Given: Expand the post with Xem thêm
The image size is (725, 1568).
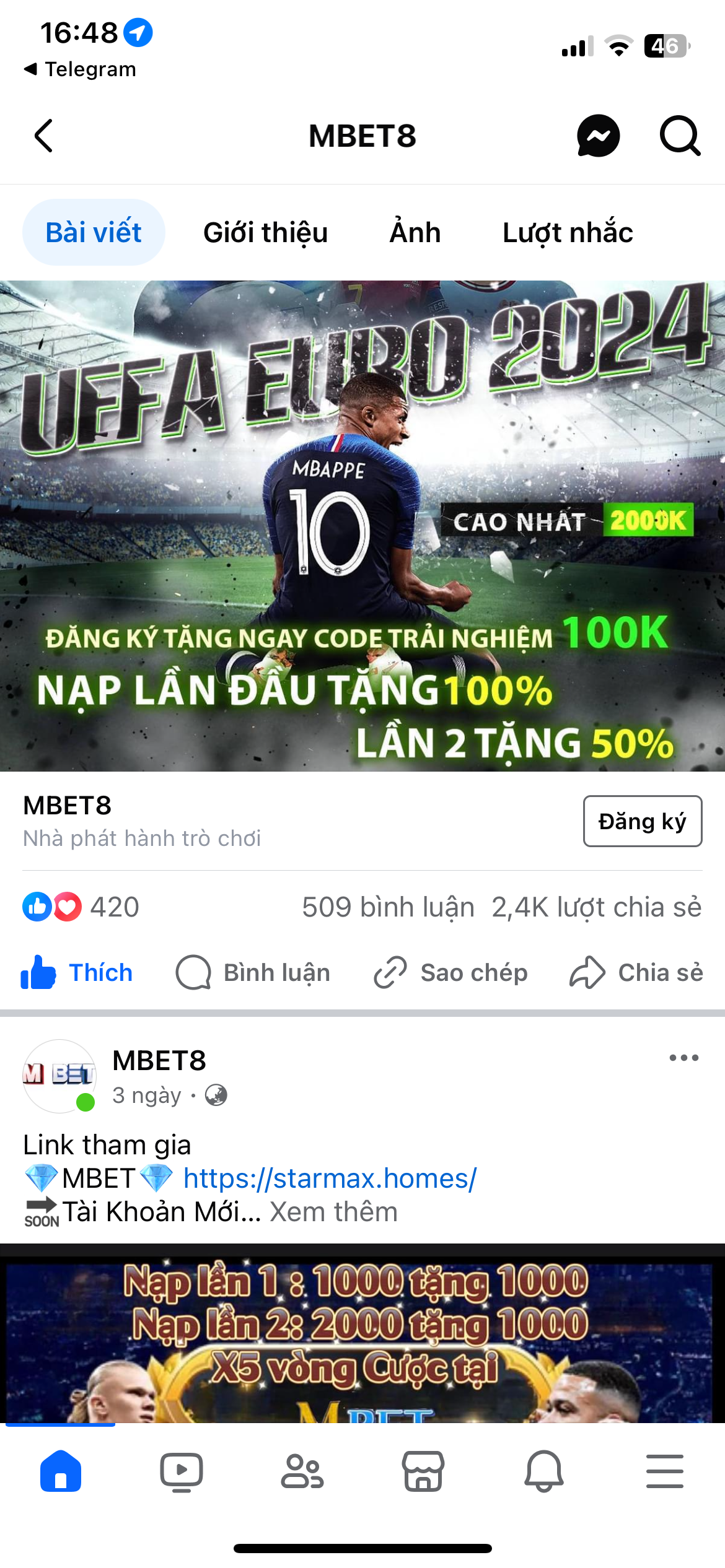Looking at the screenshot, I should [334, 1211].
